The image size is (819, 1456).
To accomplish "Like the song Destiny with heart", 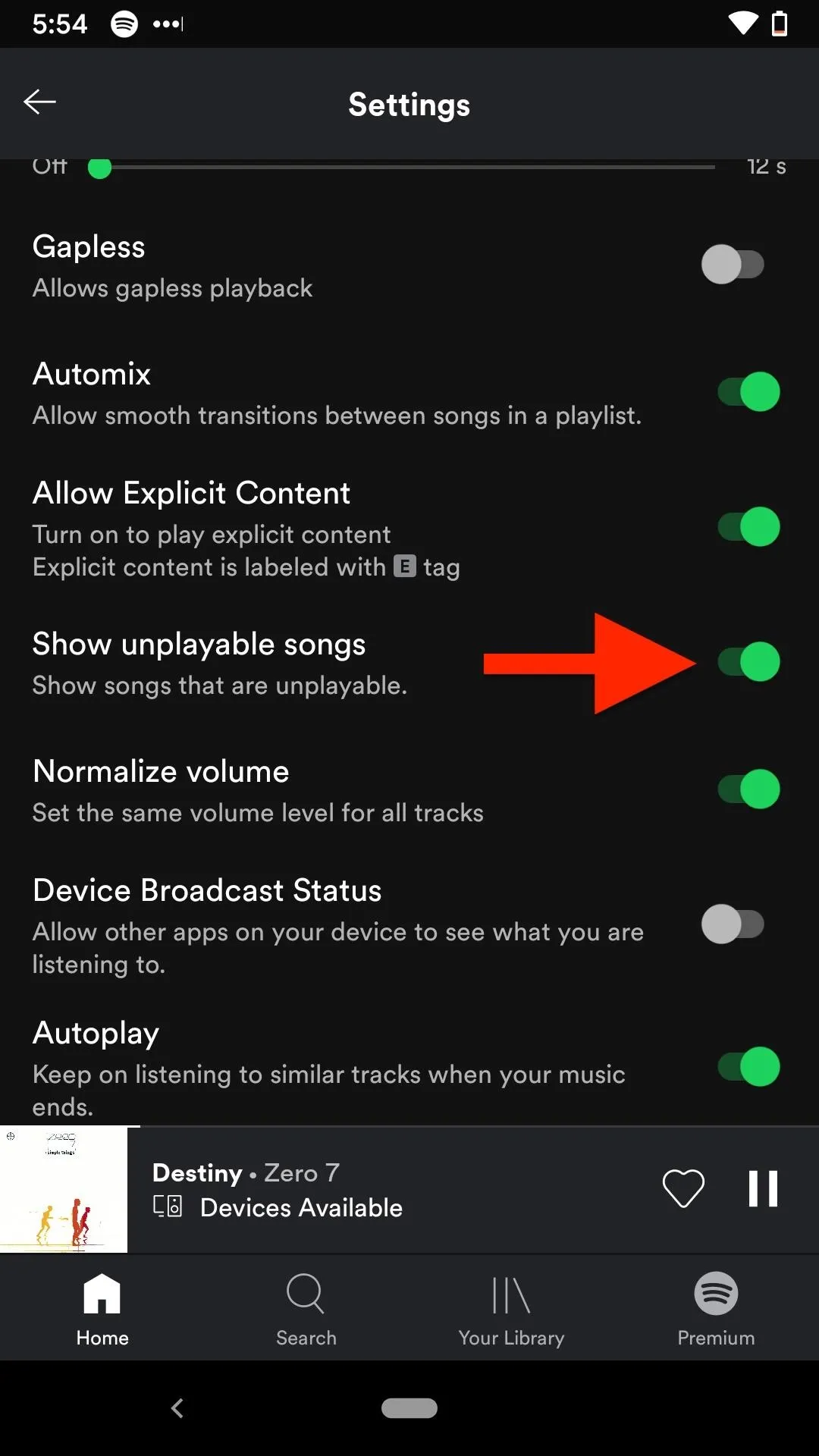I will [x=683, y=1188].
